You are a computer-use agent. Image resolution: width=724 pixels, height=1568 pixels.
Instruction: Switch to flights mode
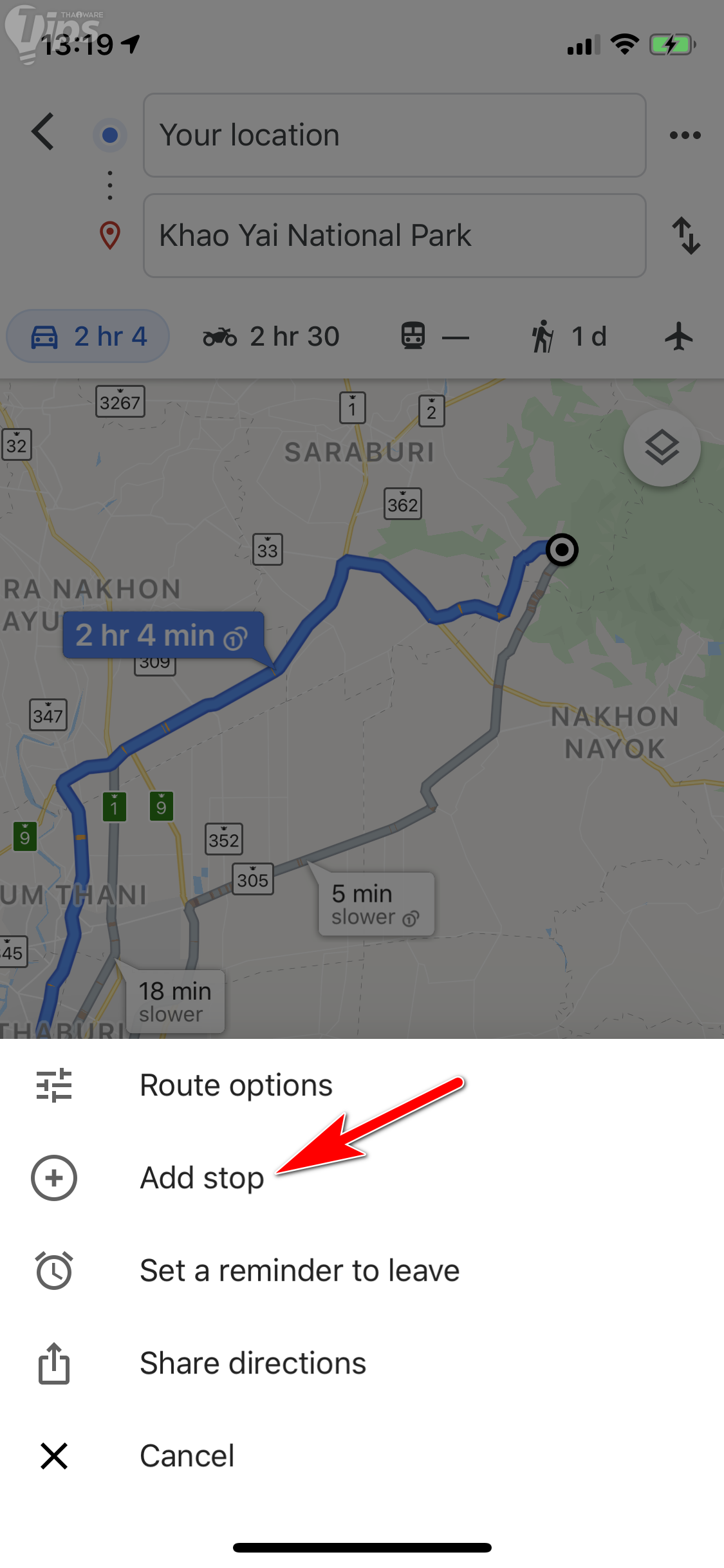[678, 337]
